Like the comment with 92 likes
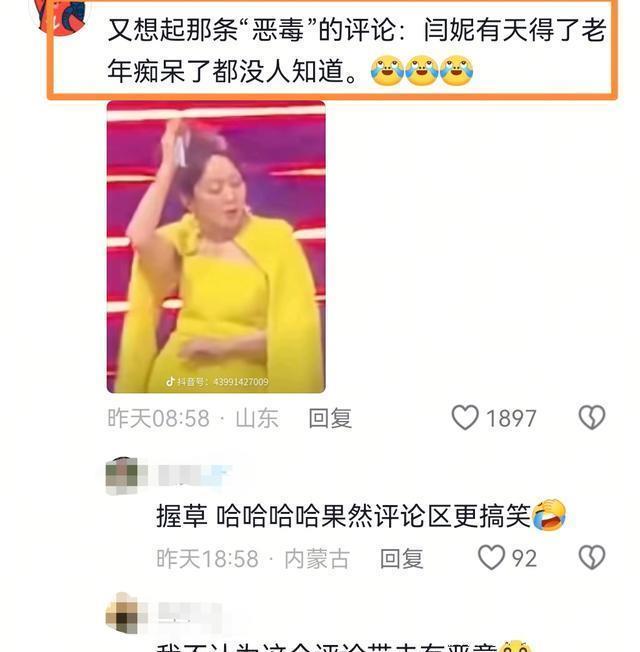Screen dimensions: 640x652 (x=491, y=558)
